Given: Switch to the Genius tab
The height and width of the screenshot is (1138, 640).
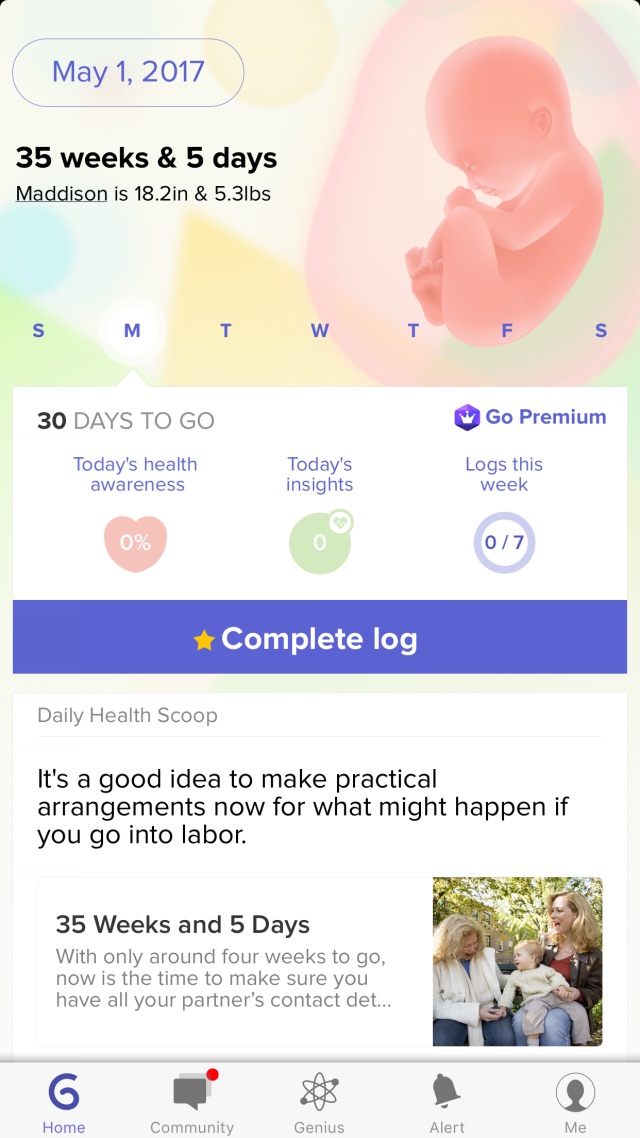Looking at the screenshot, I should pyautogui.click(x=319, y=1101).
